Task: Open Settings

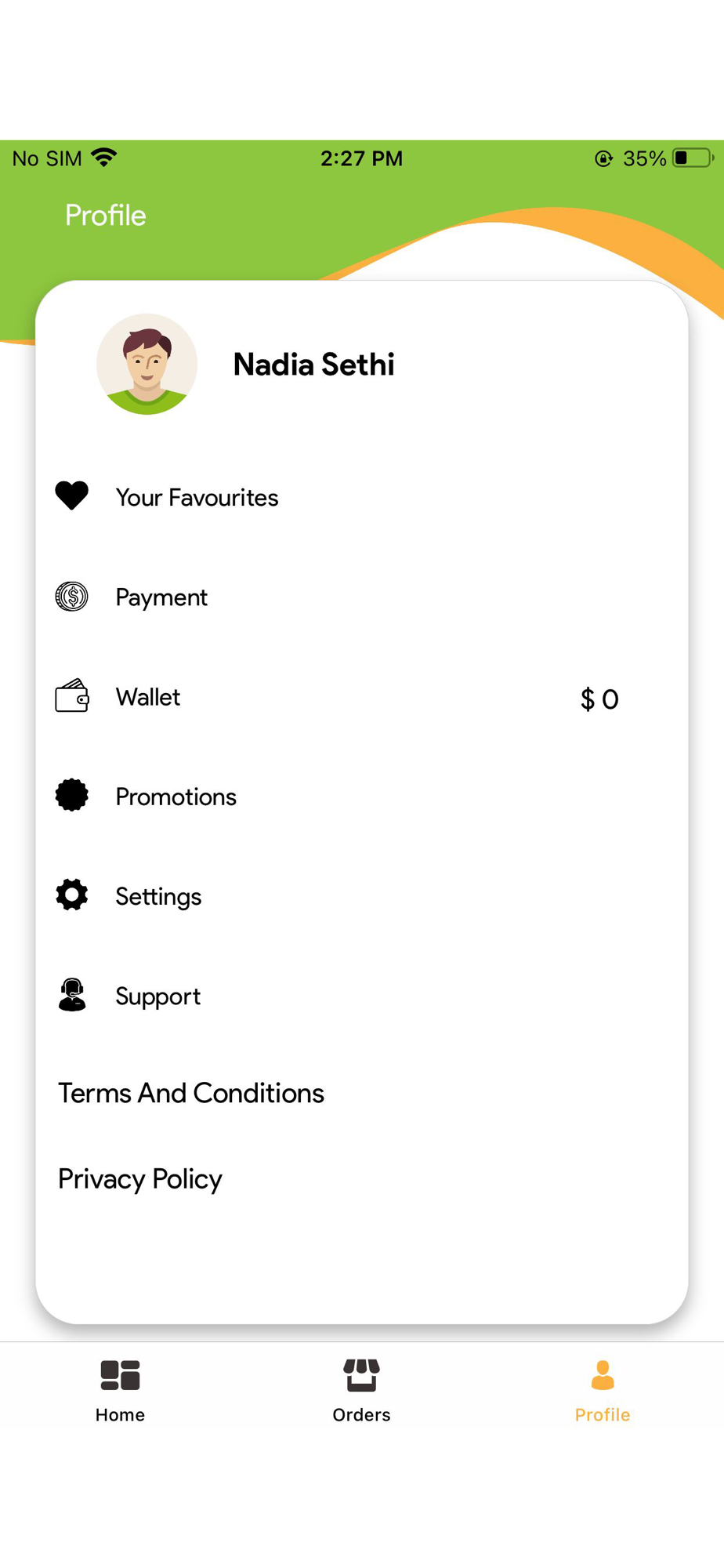Action: point(361,896)
